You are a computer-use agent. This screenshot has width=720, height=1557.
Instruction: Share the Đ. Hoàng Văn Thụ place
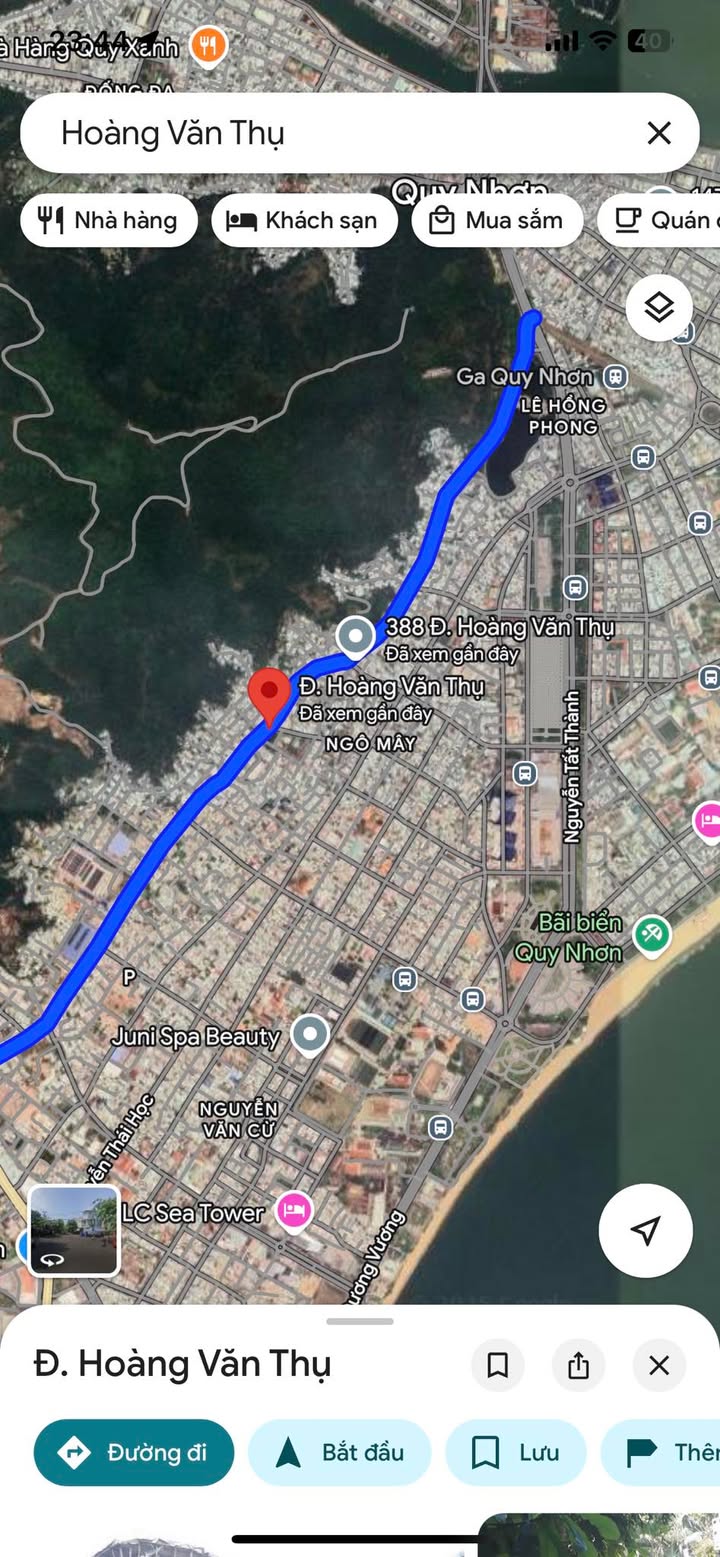[578, 1365]
